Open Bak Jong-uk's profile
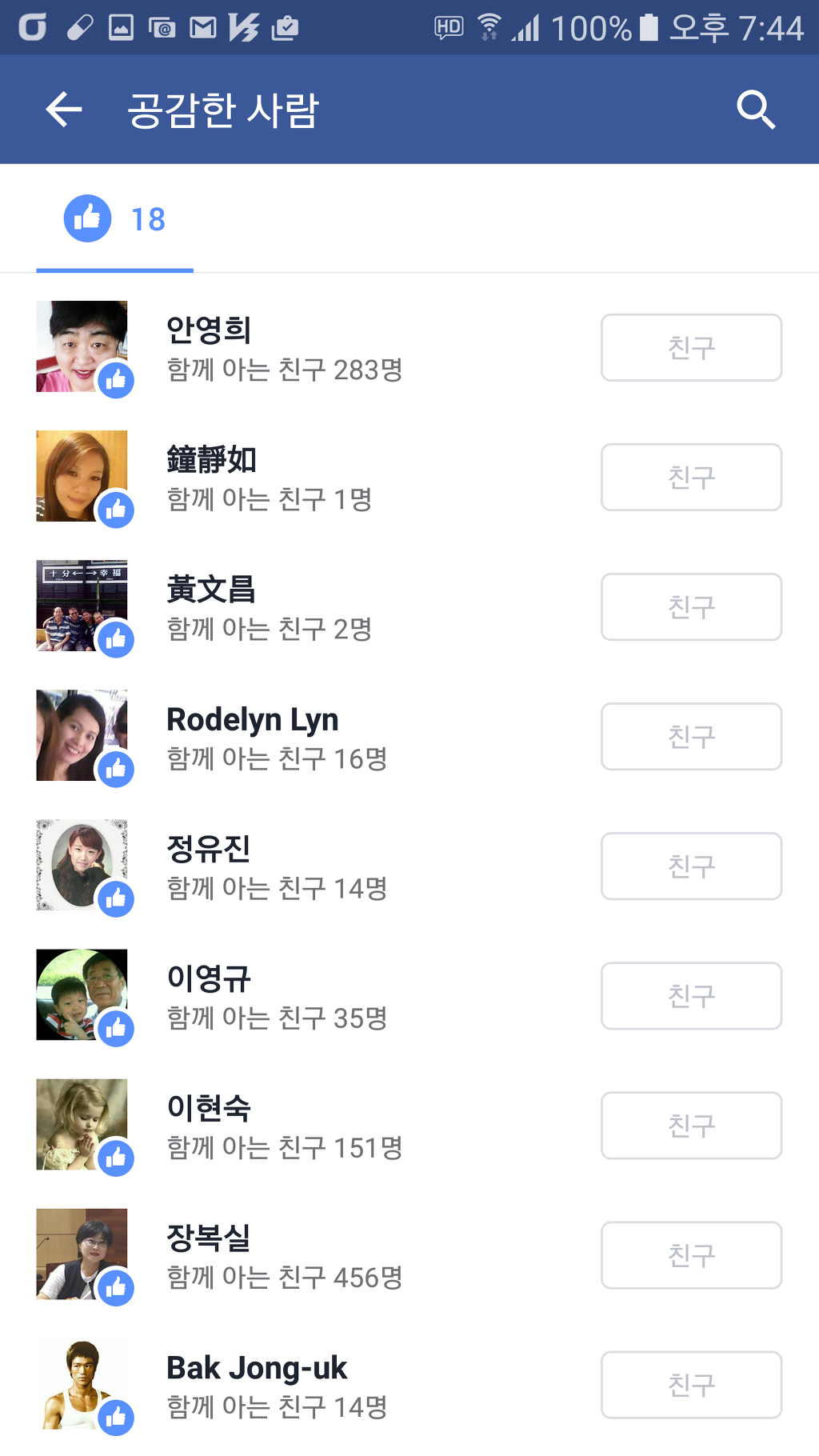Viewport: 819px width, 1456px height. pos(256,1368)
